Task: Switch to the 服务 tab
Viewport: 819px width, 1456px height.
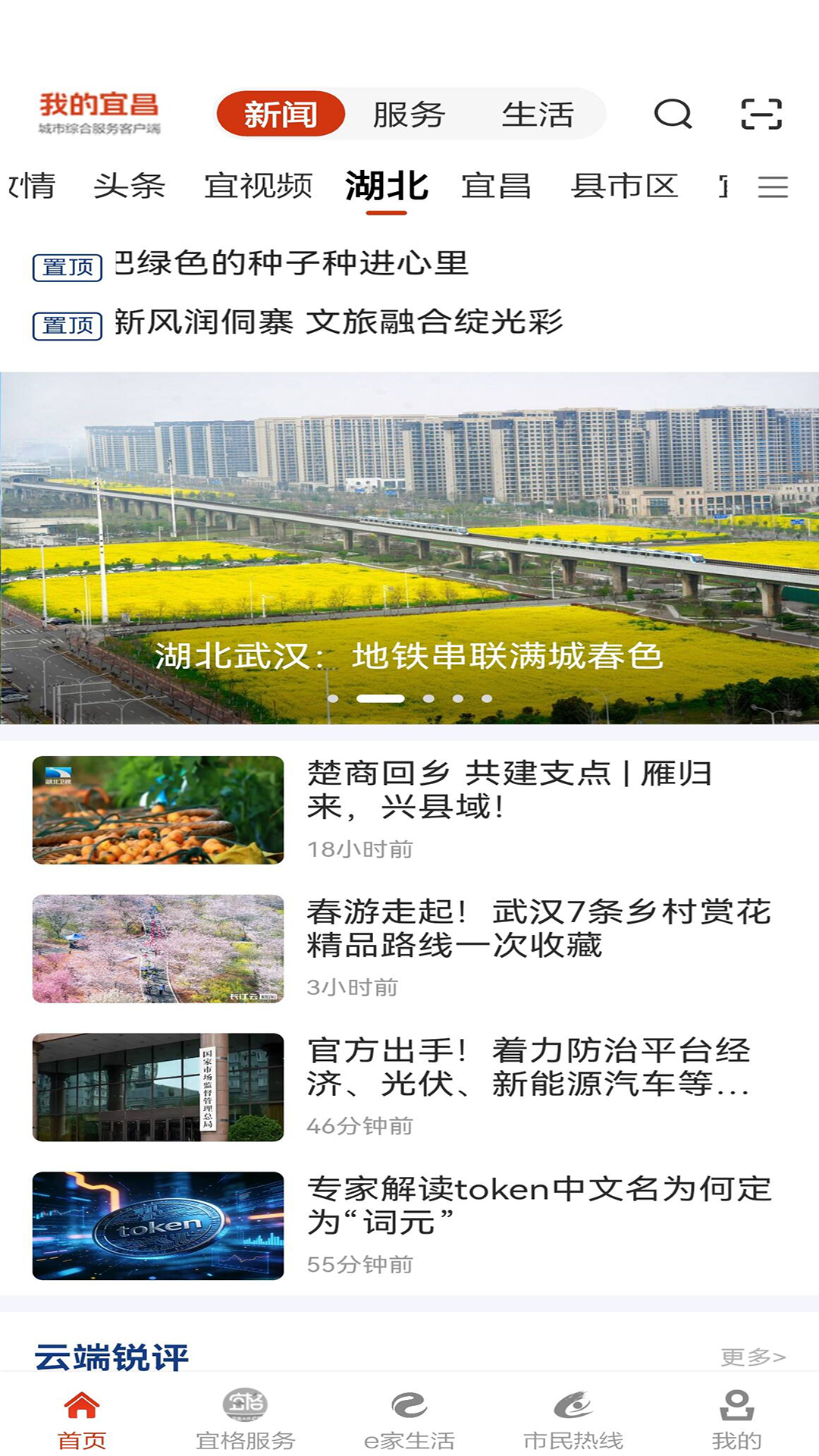Action: [x=407, y=114]
